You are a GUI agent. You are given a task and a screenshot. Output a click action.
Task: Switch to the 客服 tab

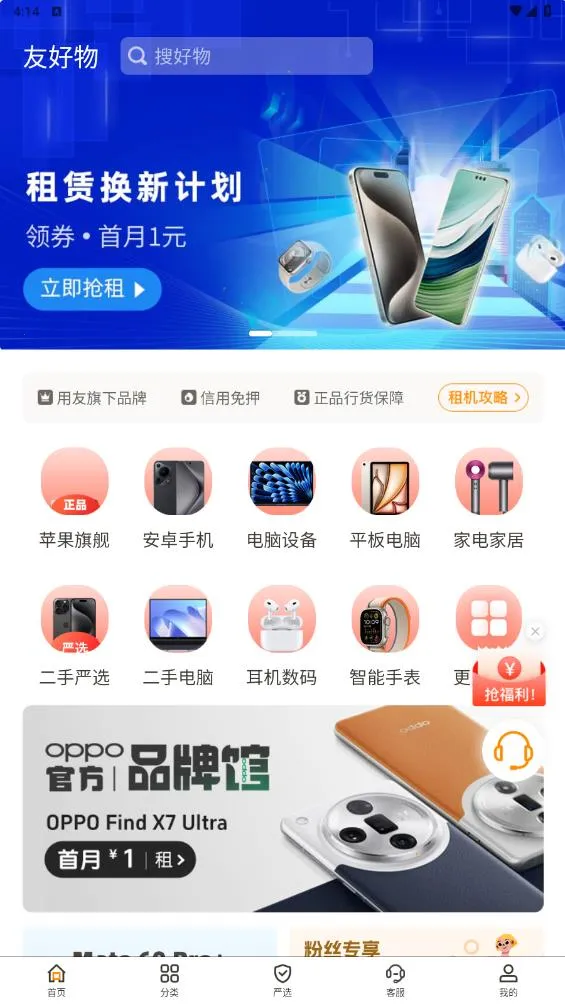pyautogui.click(x=395, y=980)
